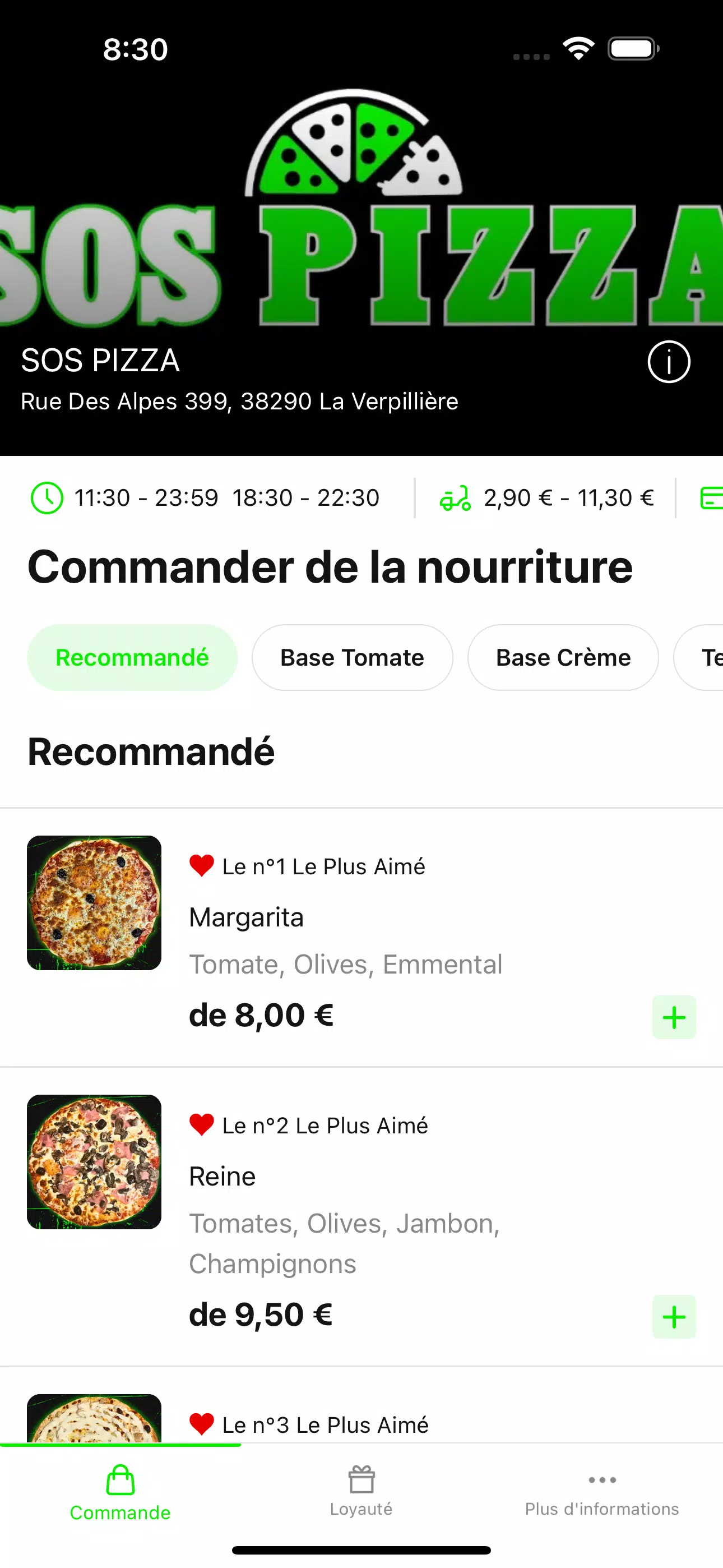Expand the SOS PIZZA header banner
The image size is (723, 1568).
361,243
